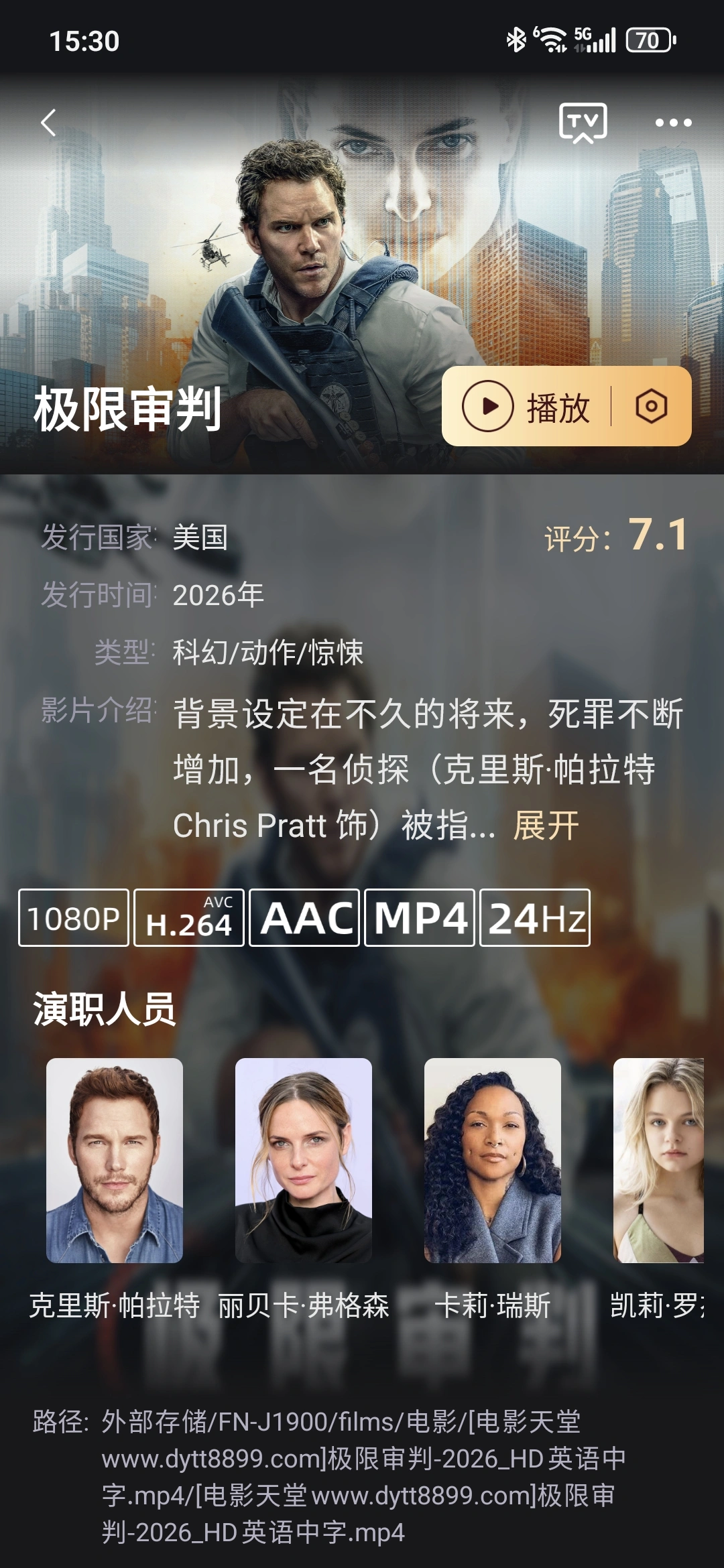Open cast member 卡莉·瑞斯
The image size is (724, 1568).
point(493,1161)
